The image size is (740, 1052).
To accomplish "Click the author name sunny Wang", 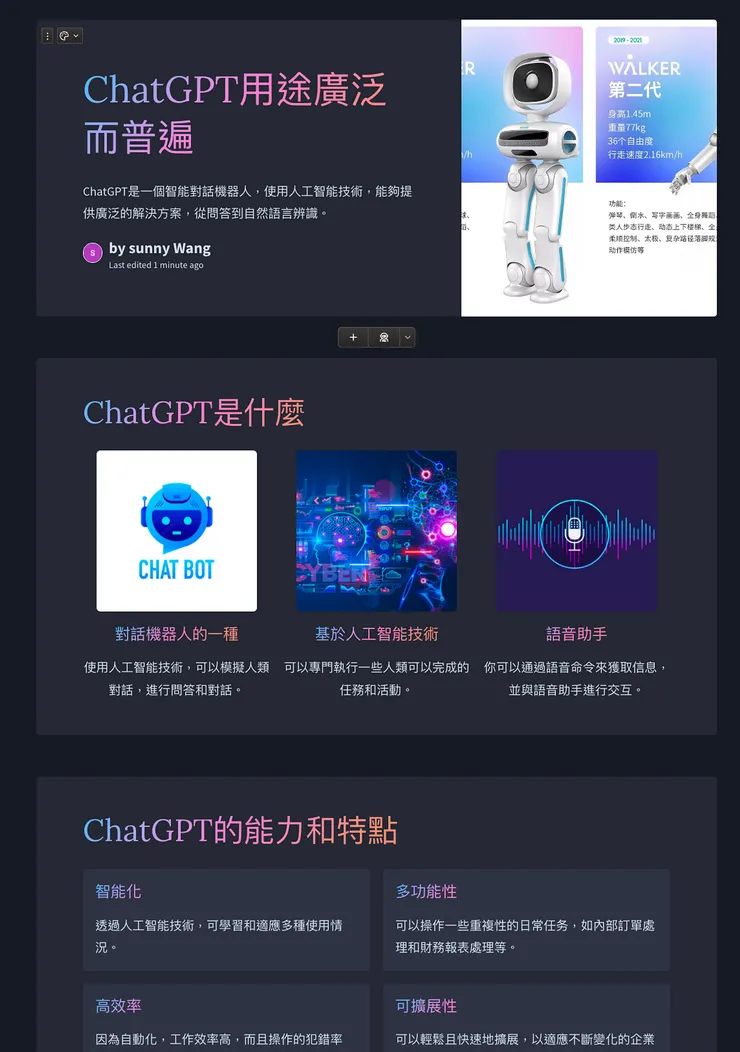I will [x=163, y=247].
